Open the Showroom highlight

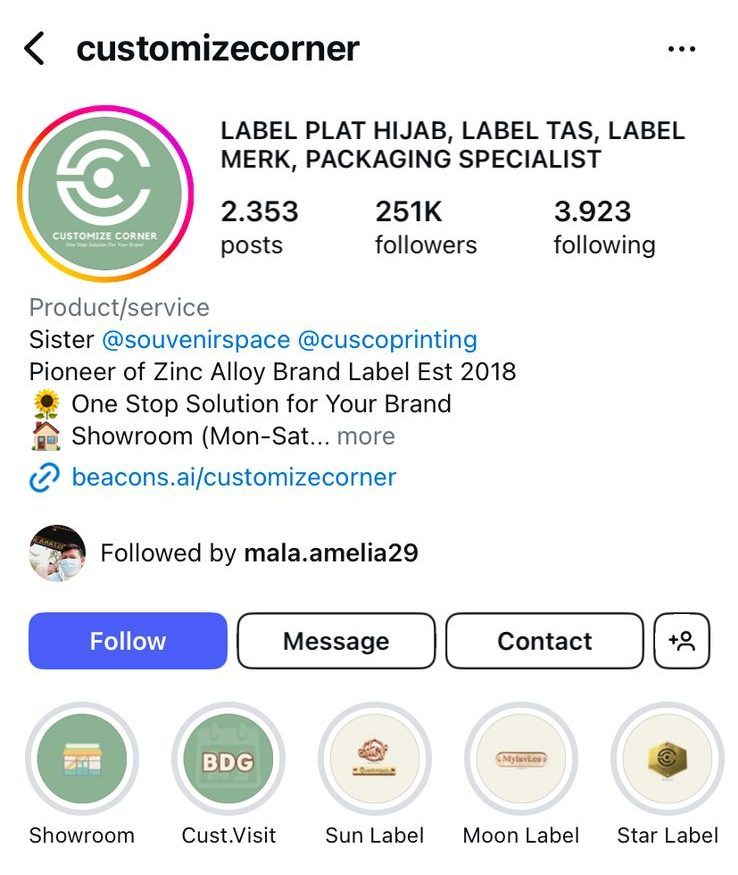pos(82,759)
